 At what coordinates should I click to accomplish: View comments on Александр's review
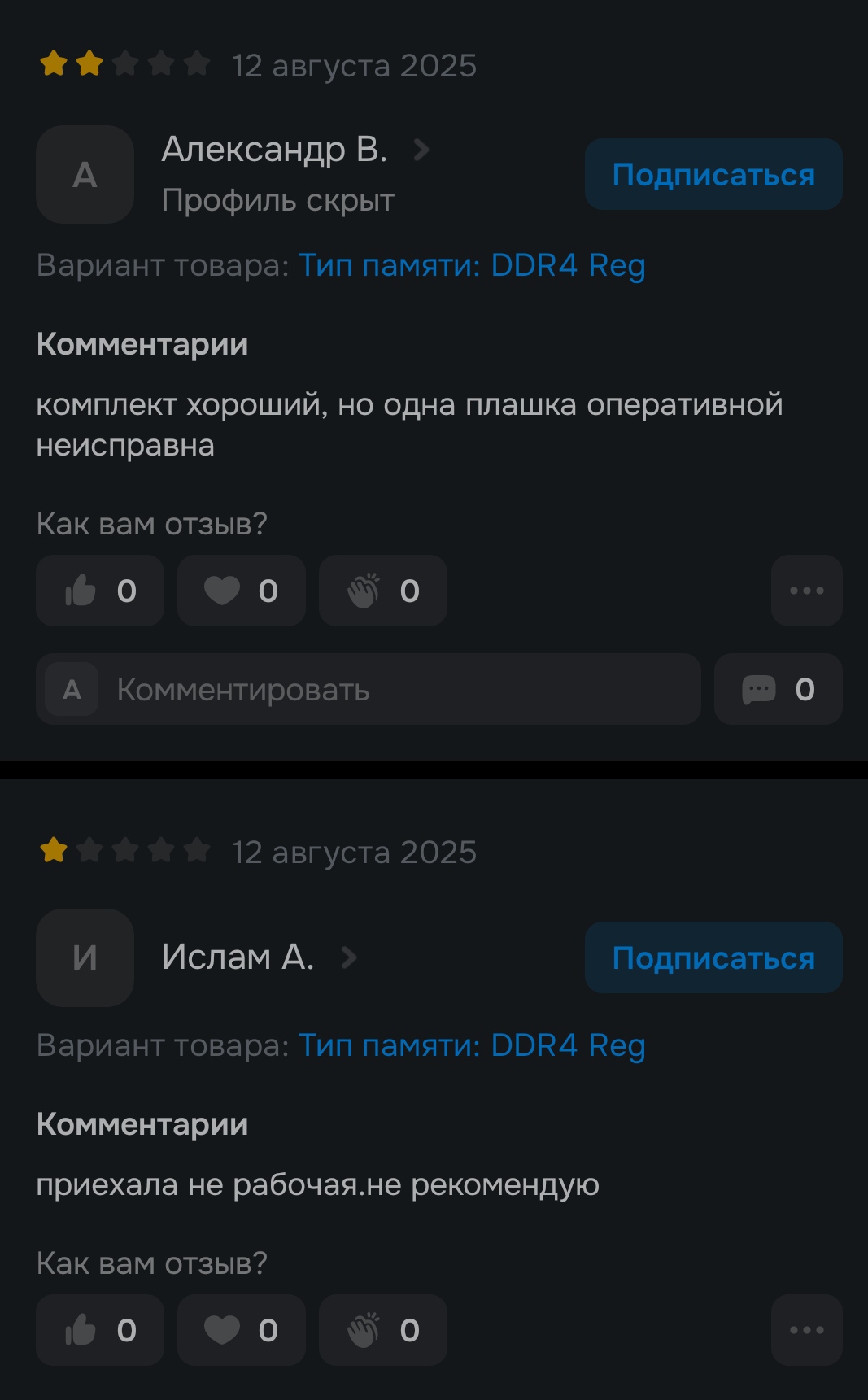778,689
